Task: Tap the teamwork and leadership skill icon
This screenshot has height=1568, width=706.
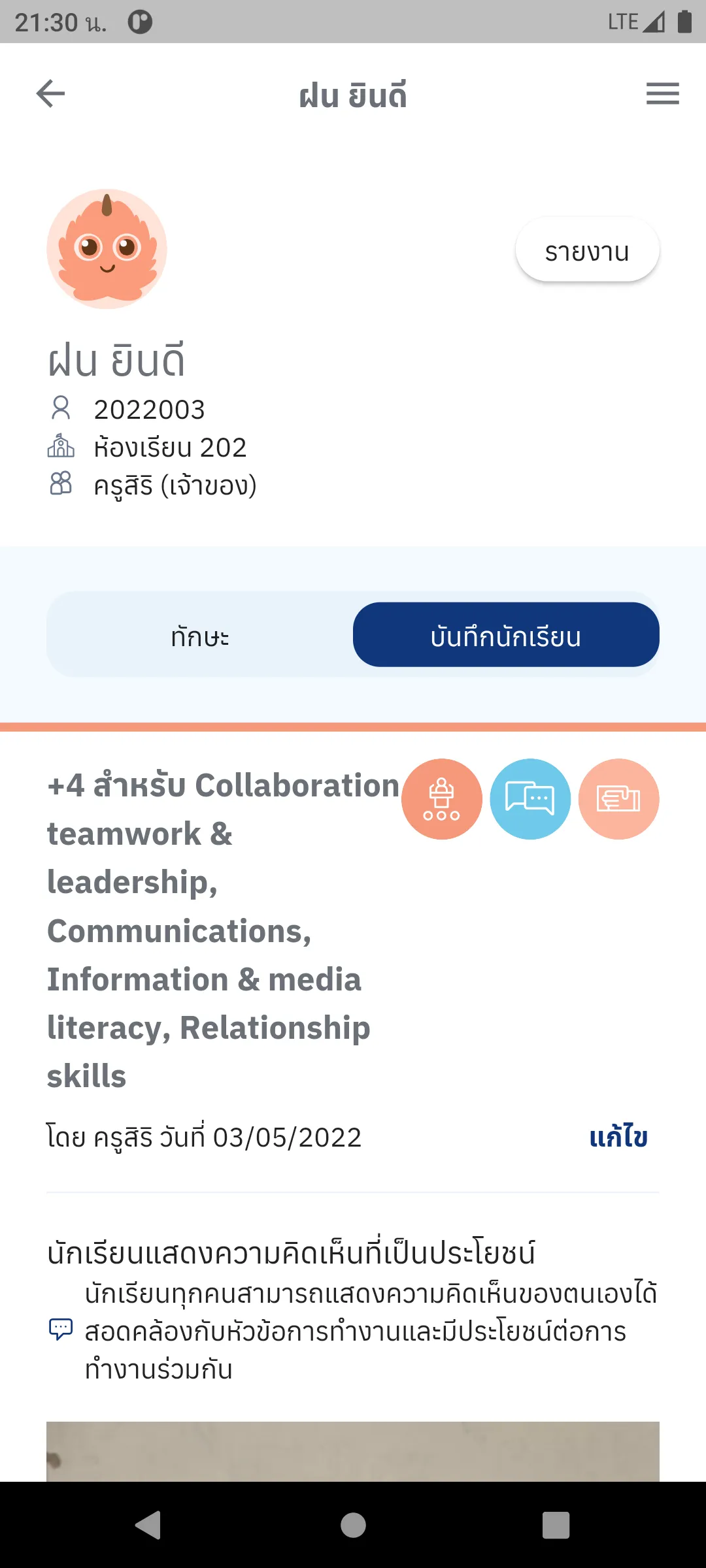Action: coord(442,798)
